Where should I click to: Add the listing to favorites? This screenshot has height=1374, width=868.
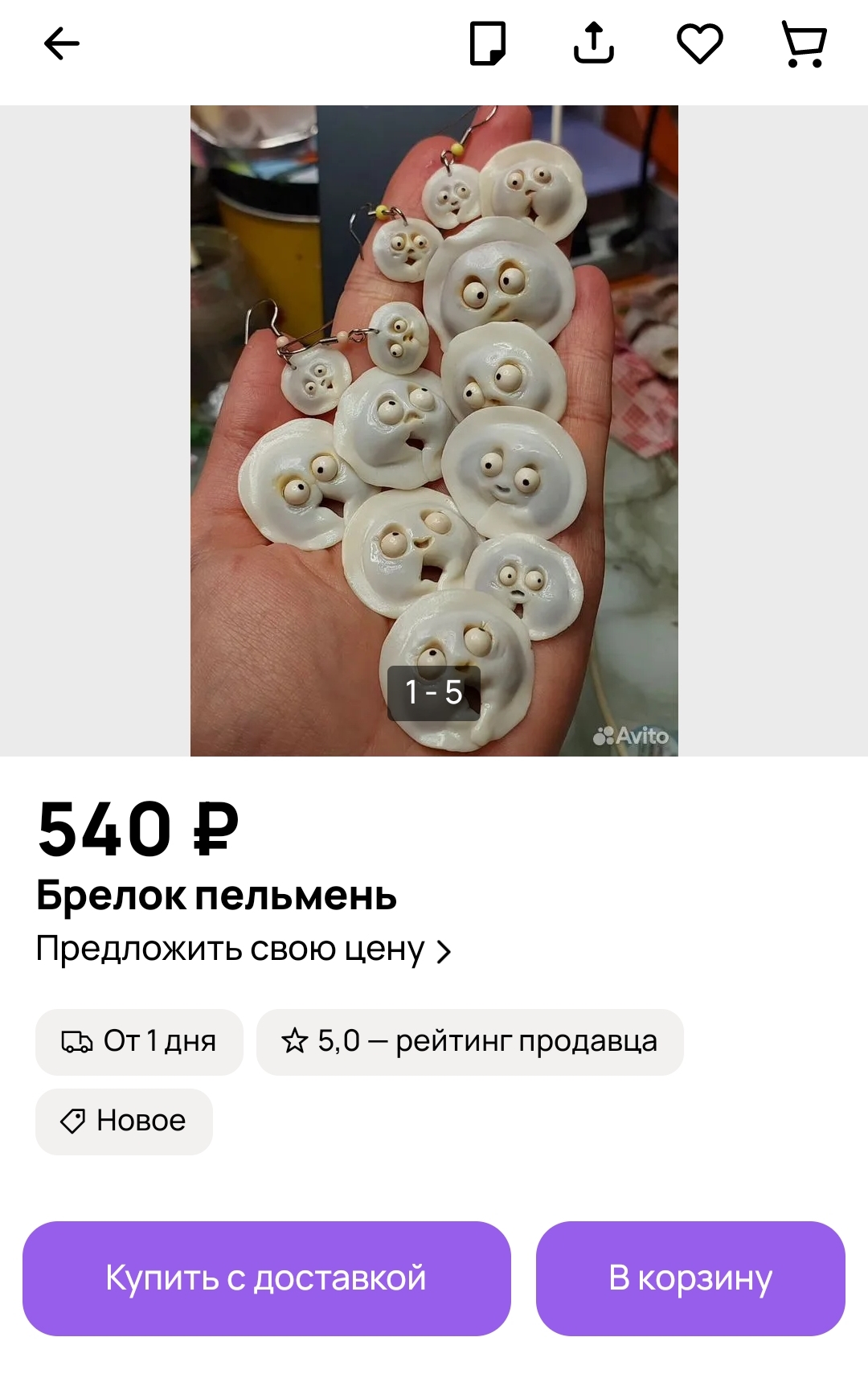point(699,43)
